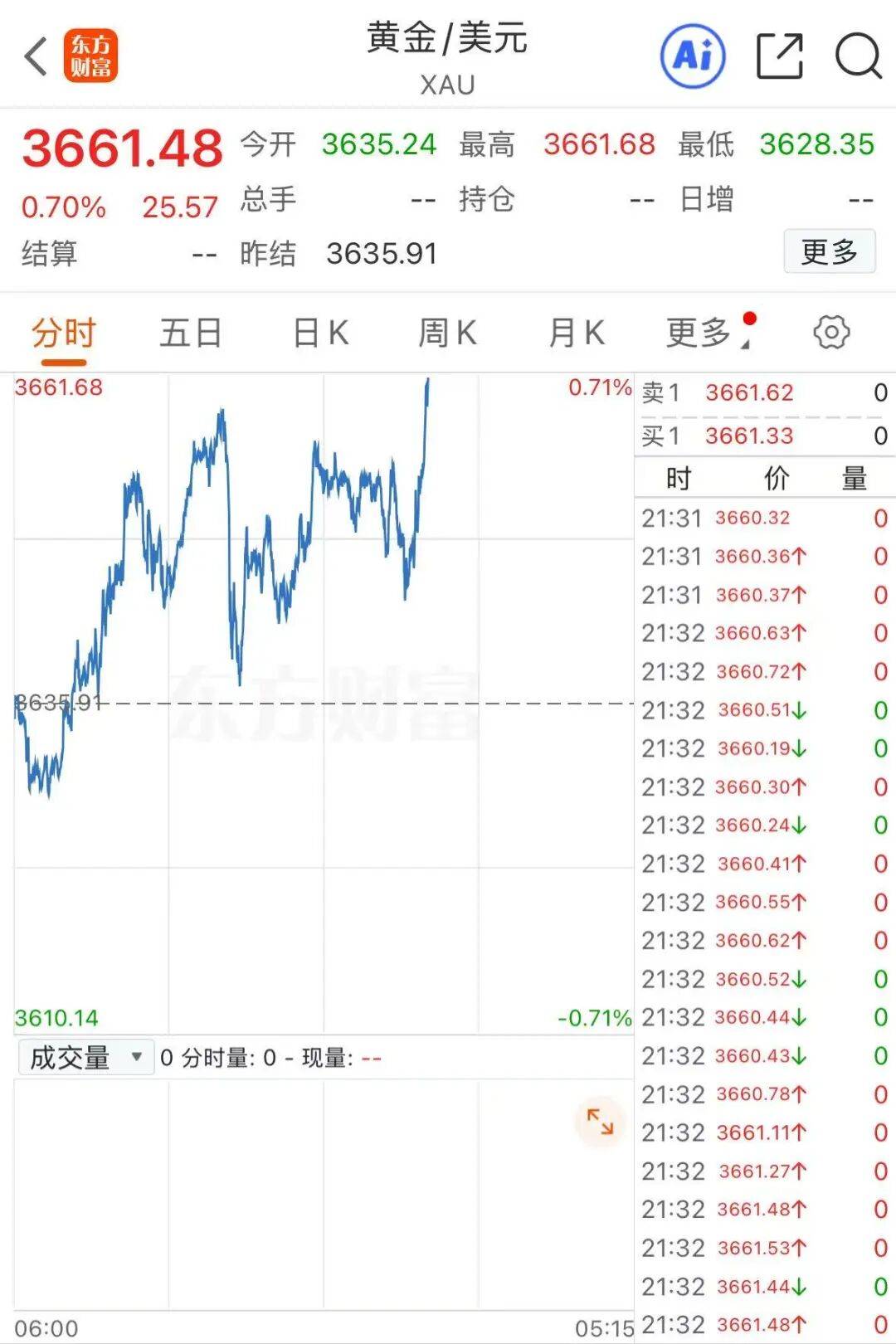The height and width of the screenshot is (1344, 896).
Task: Expand the 更多 chart period options
Action: pyautogui.click(x=709, y=333)
